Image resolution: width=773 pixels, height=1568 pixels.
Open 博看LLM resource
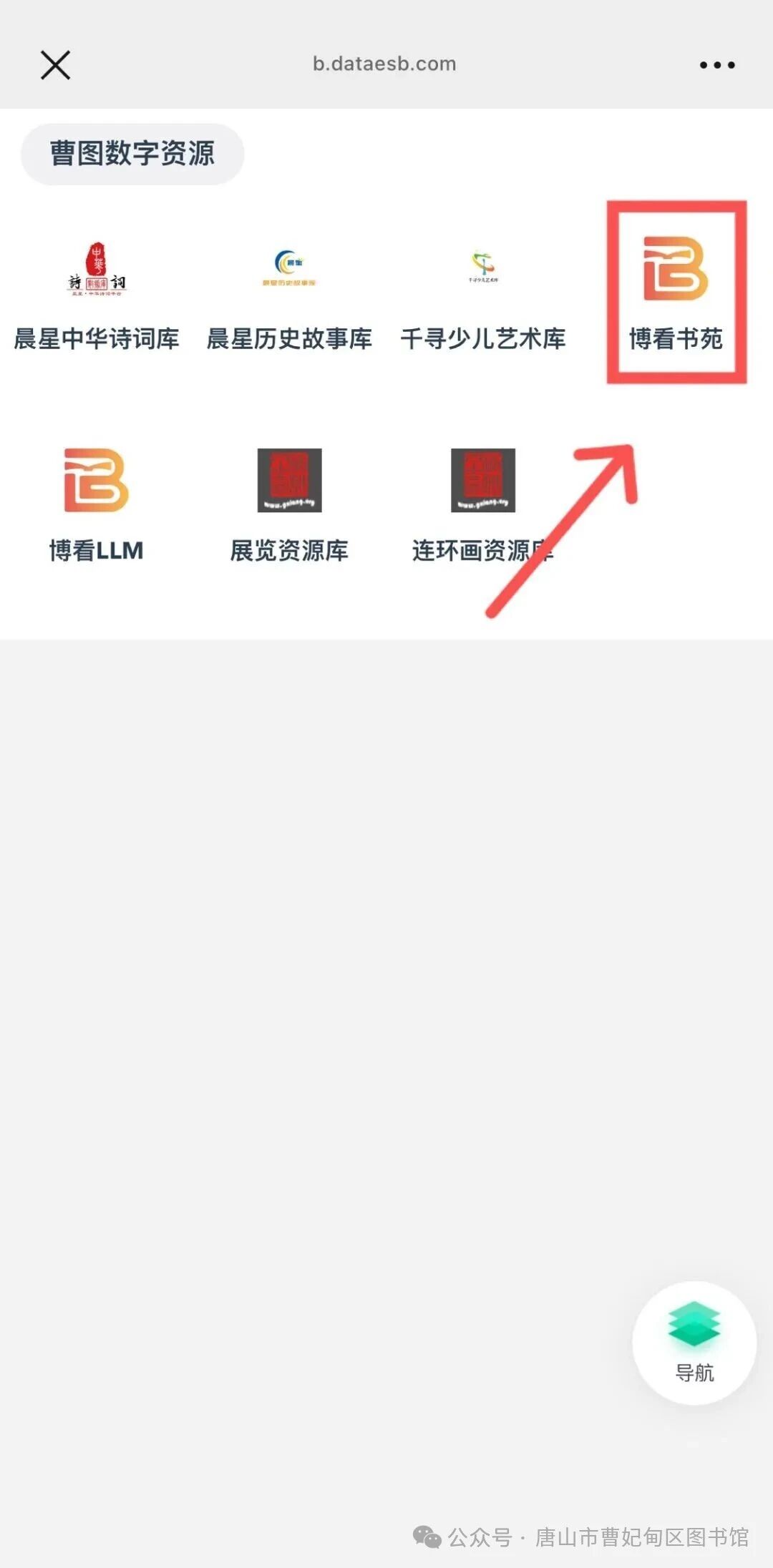97,504
